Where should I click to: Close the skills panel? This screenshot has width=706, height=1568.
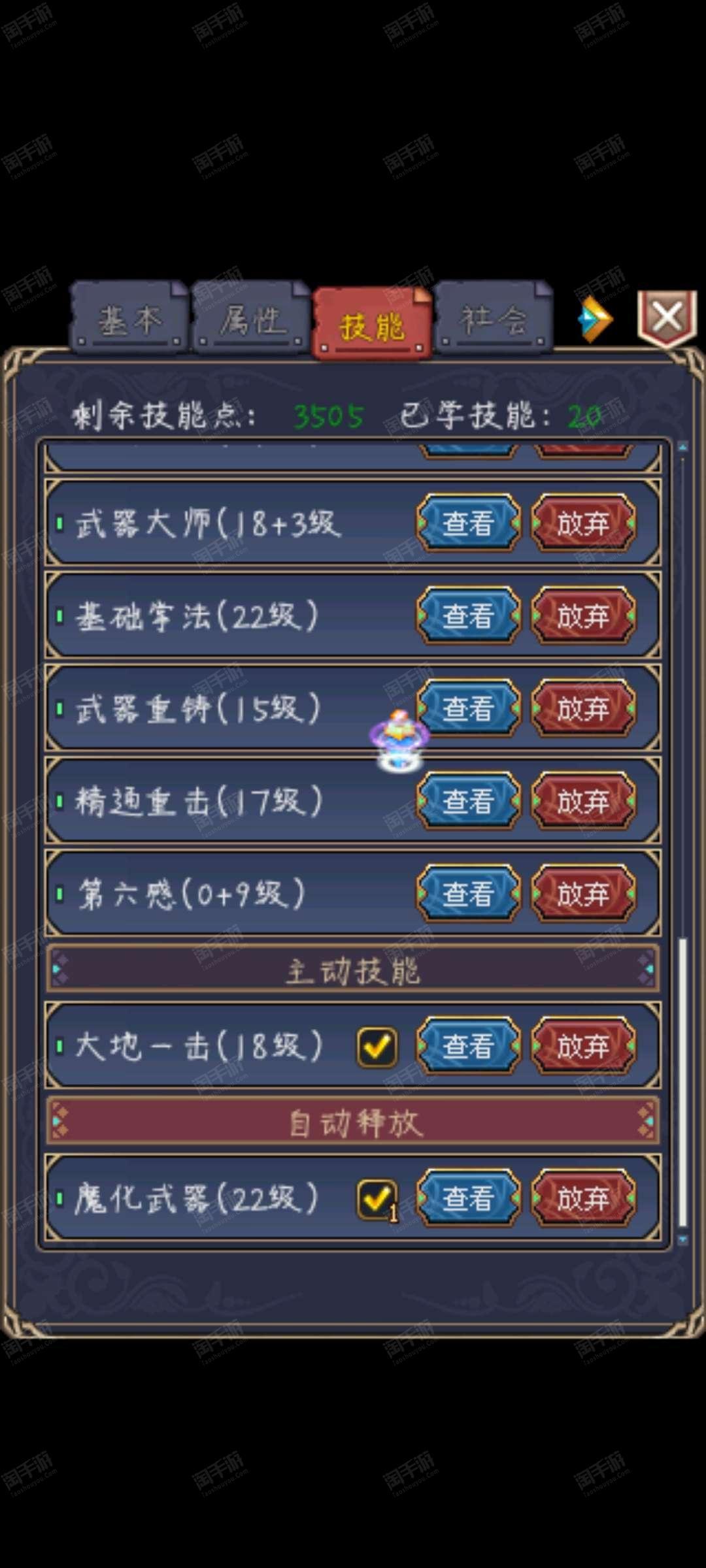(667, 319)
